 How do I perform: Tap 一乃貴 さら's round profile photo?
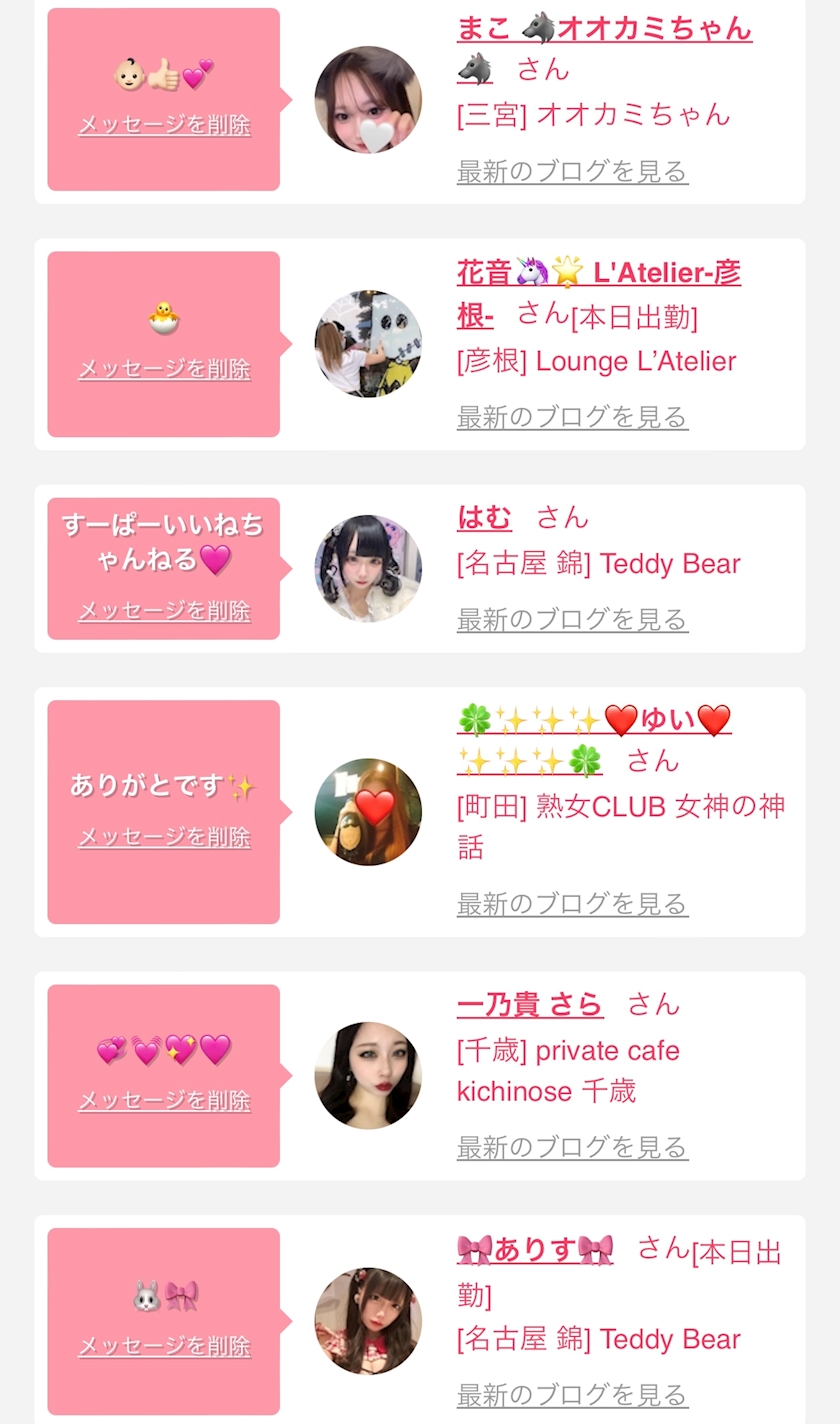tap(368, 1075)
